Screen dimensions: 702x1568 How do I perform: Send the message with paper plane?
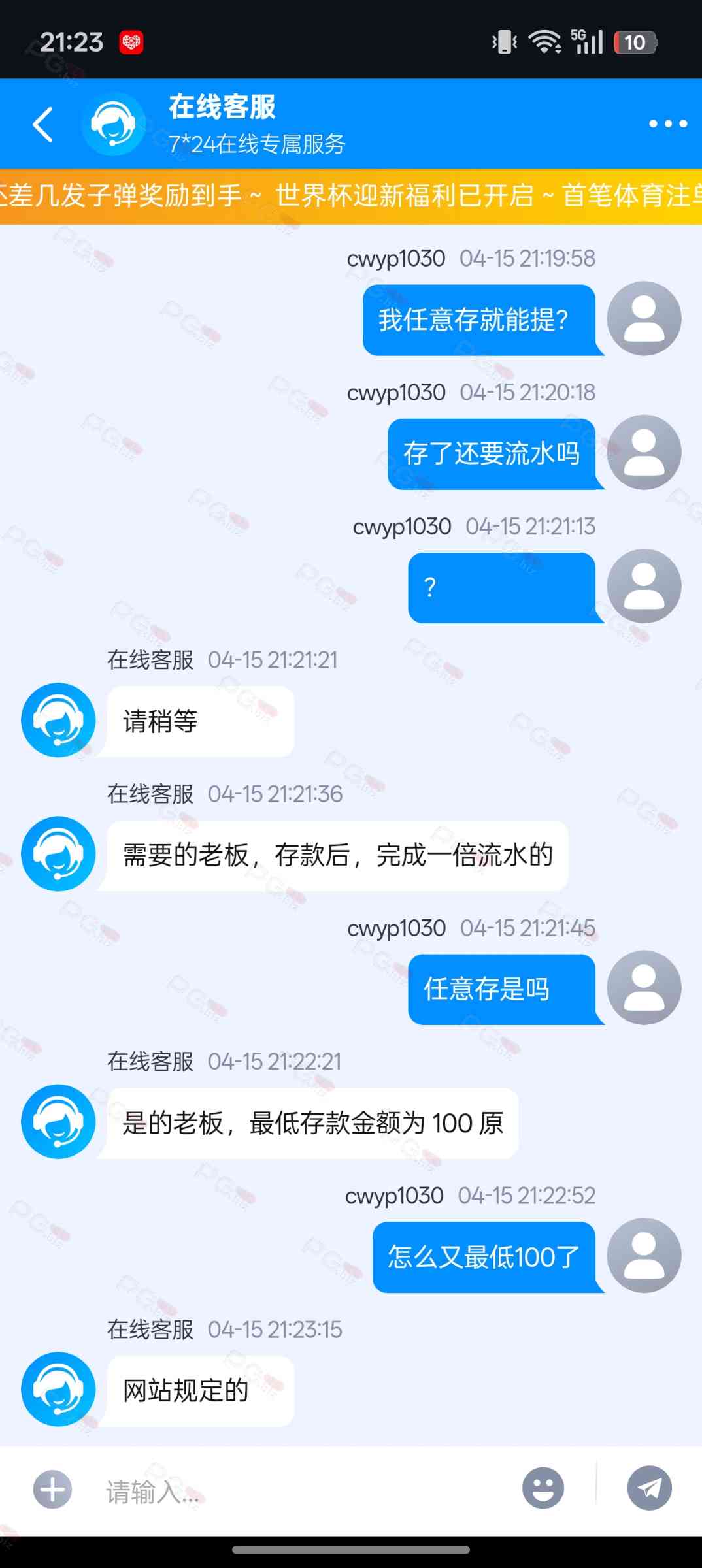[x=649, y=1488]
